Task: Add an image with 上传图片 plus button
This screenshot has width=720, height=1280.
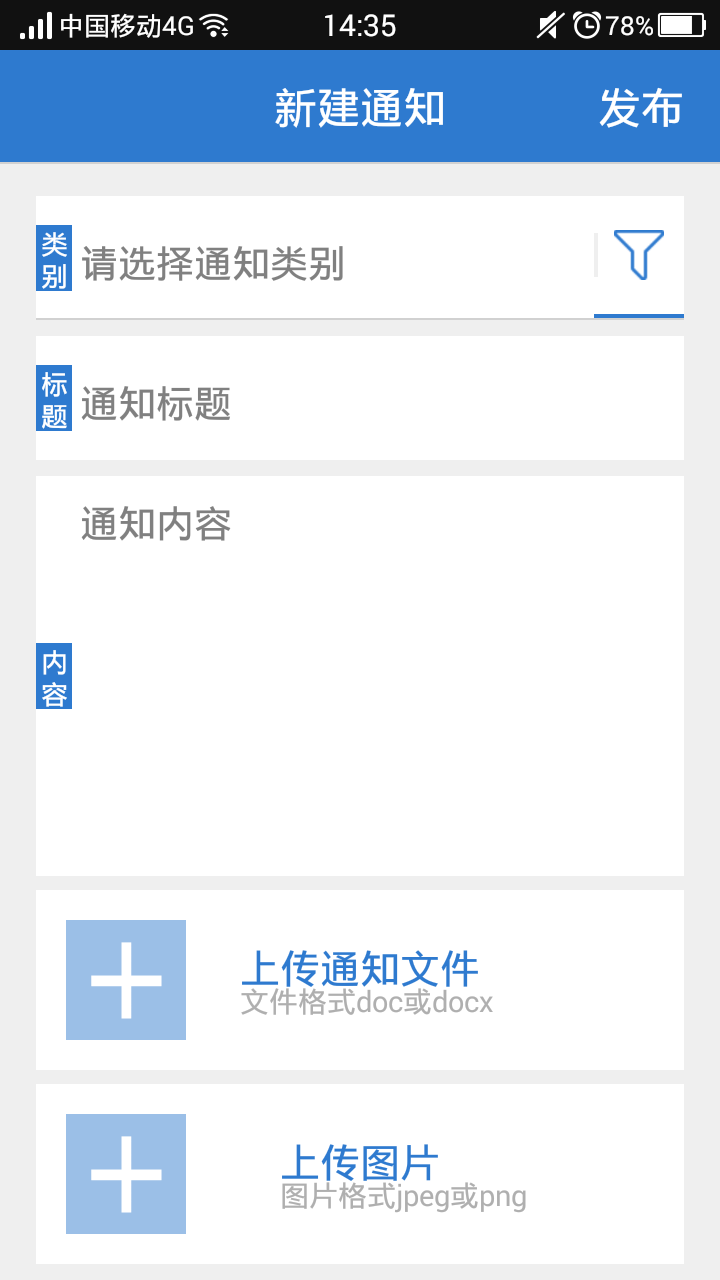Action: click(126, 1174)
